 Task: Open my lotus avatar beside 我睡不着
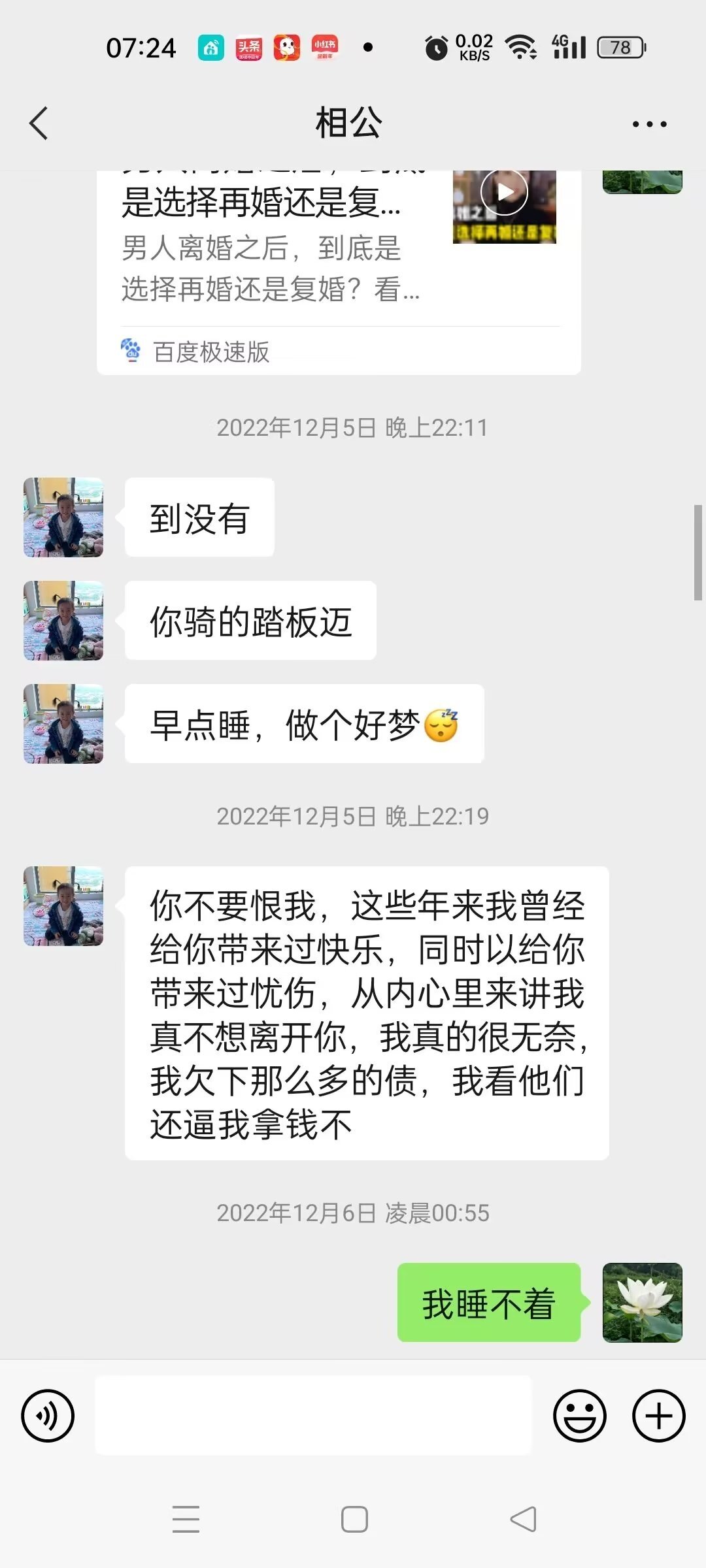642,1303
